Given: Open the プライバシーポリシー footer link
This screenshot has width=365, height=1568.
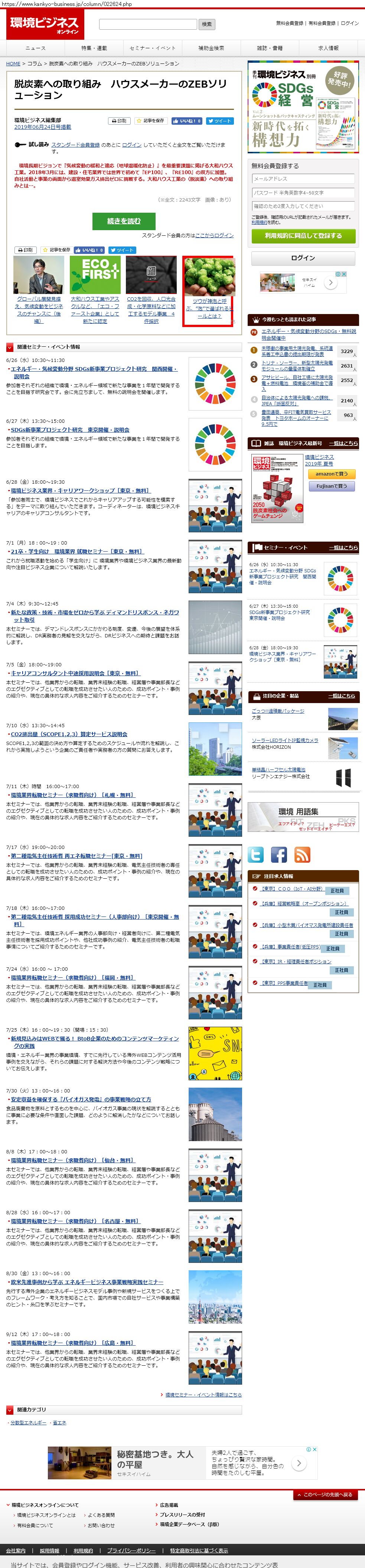Looking at the screenshot, I should point(131,1550).
